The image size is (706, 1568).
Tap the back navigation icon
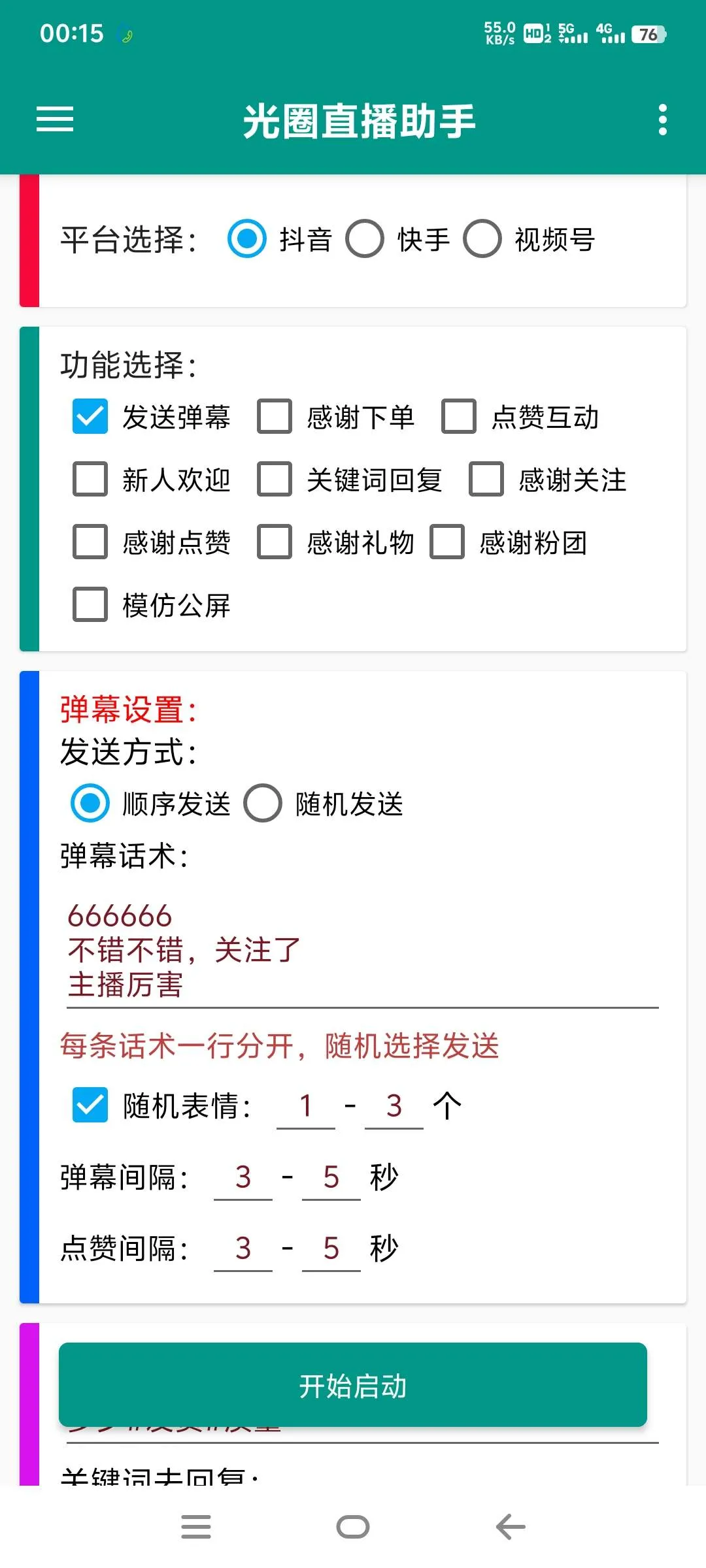click(509, 1526)
